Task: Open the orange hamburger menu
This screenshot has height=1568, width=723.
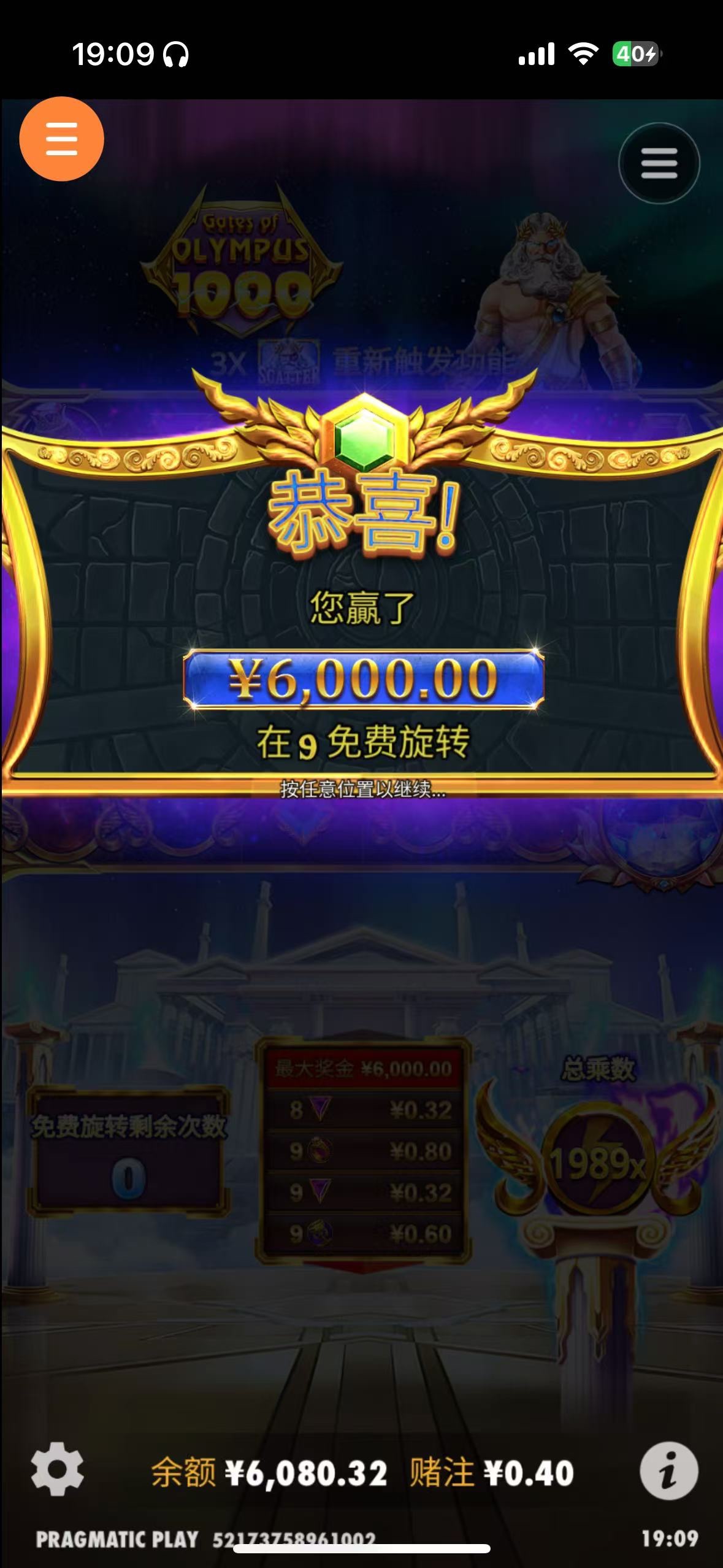Action: [61, 139]
